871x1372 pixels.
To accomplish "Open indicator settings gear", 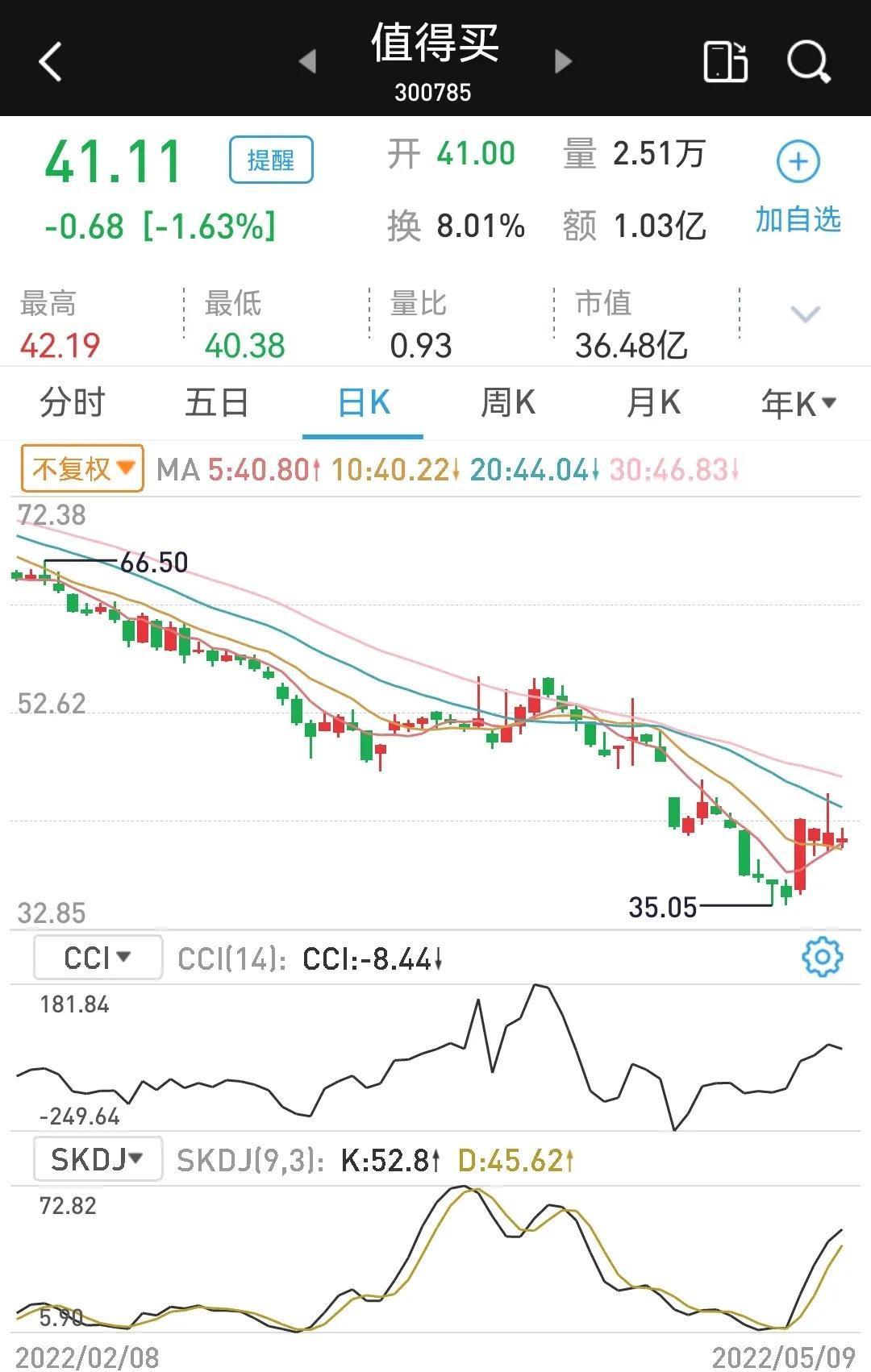I will pyautogui.click(x=822, y=958).
